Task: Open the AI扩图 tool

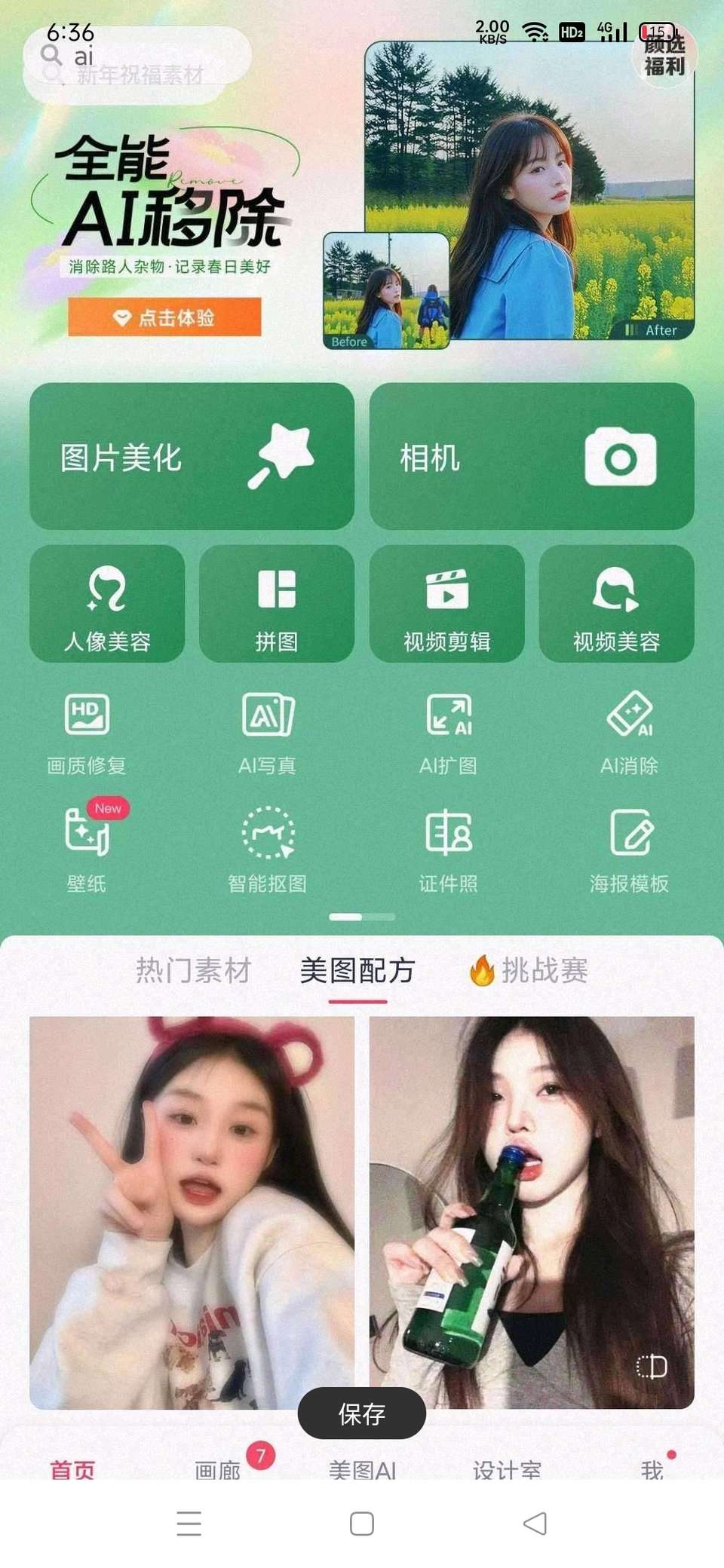Action: pos(449,733)
